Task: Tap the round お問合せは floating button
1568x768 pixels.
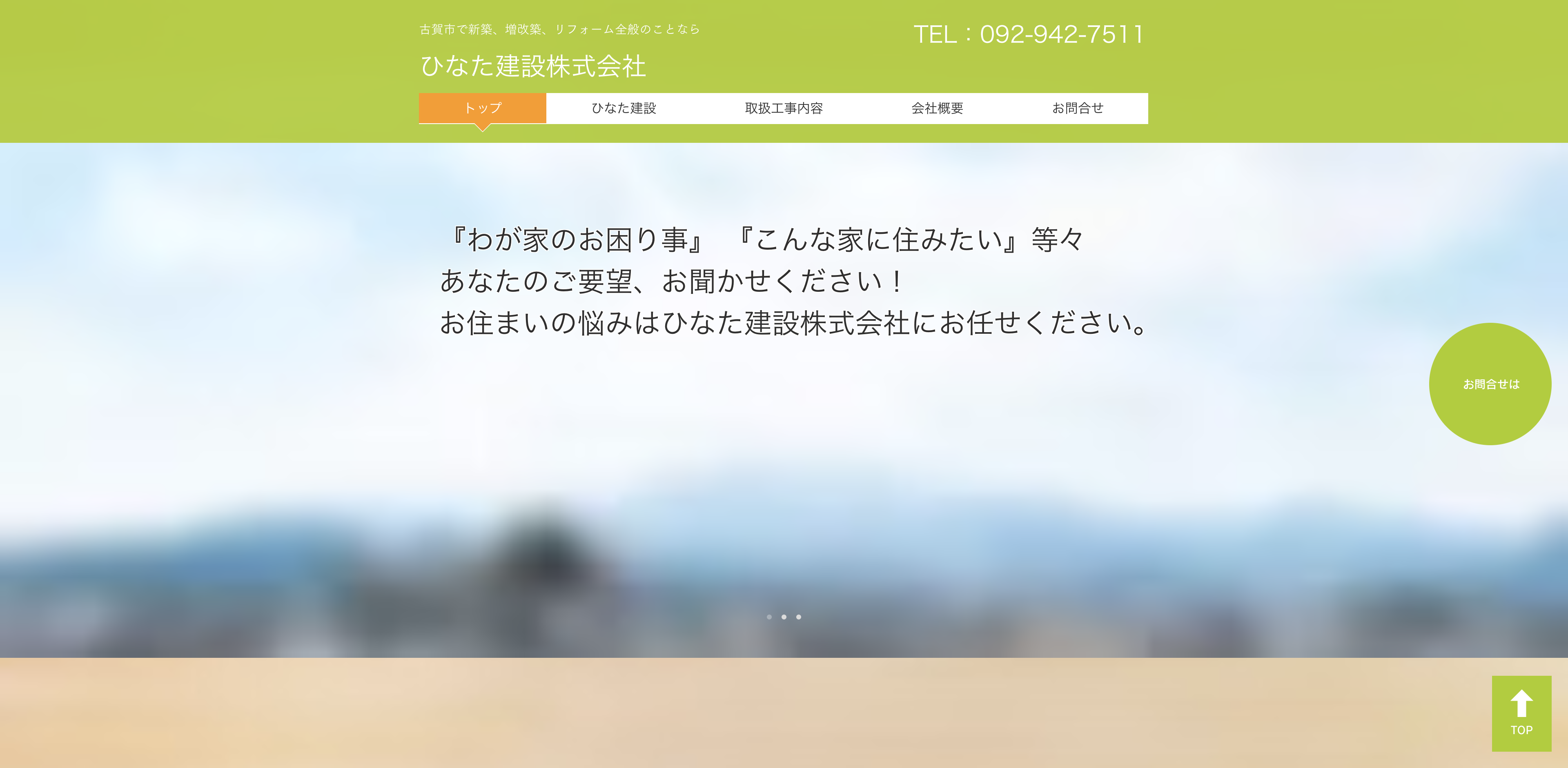Action: coord(1490,384)
